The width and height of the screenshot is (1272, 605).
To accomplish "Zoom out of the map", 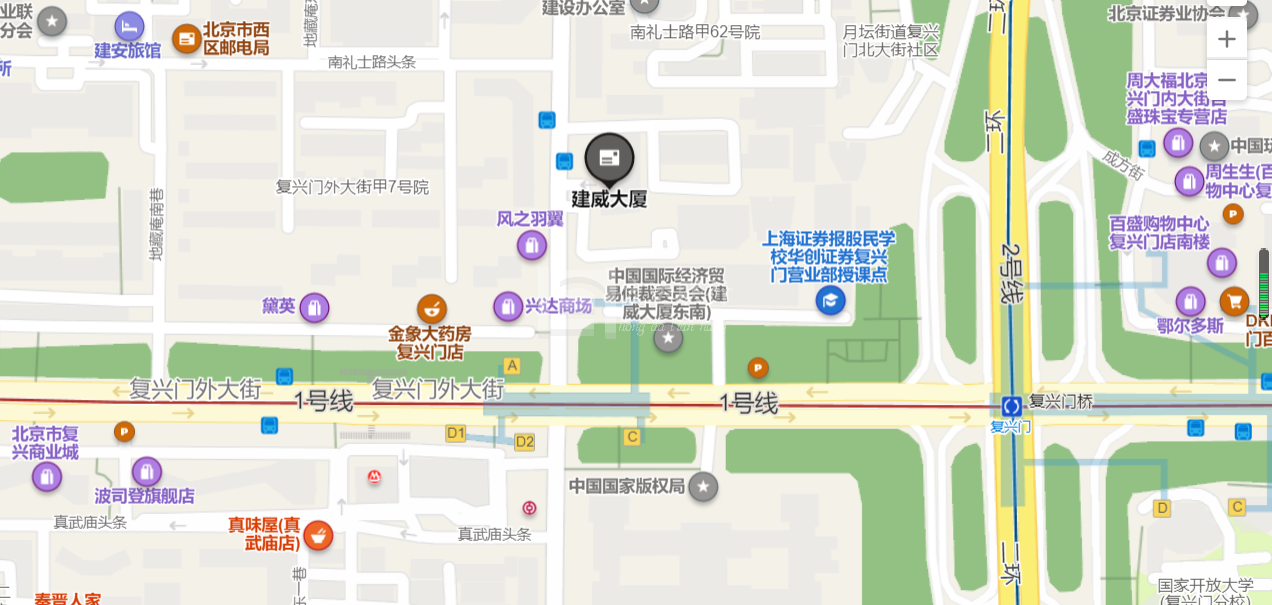I will coord(1226,80).
